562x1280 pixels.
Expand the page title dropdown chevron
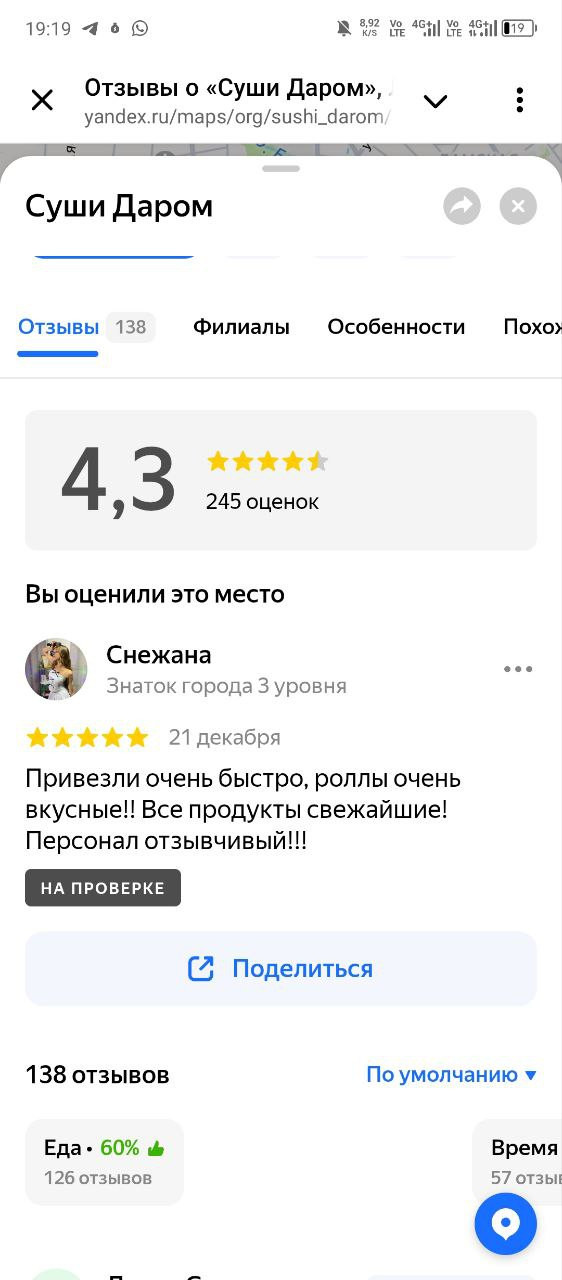coord(435,101)
